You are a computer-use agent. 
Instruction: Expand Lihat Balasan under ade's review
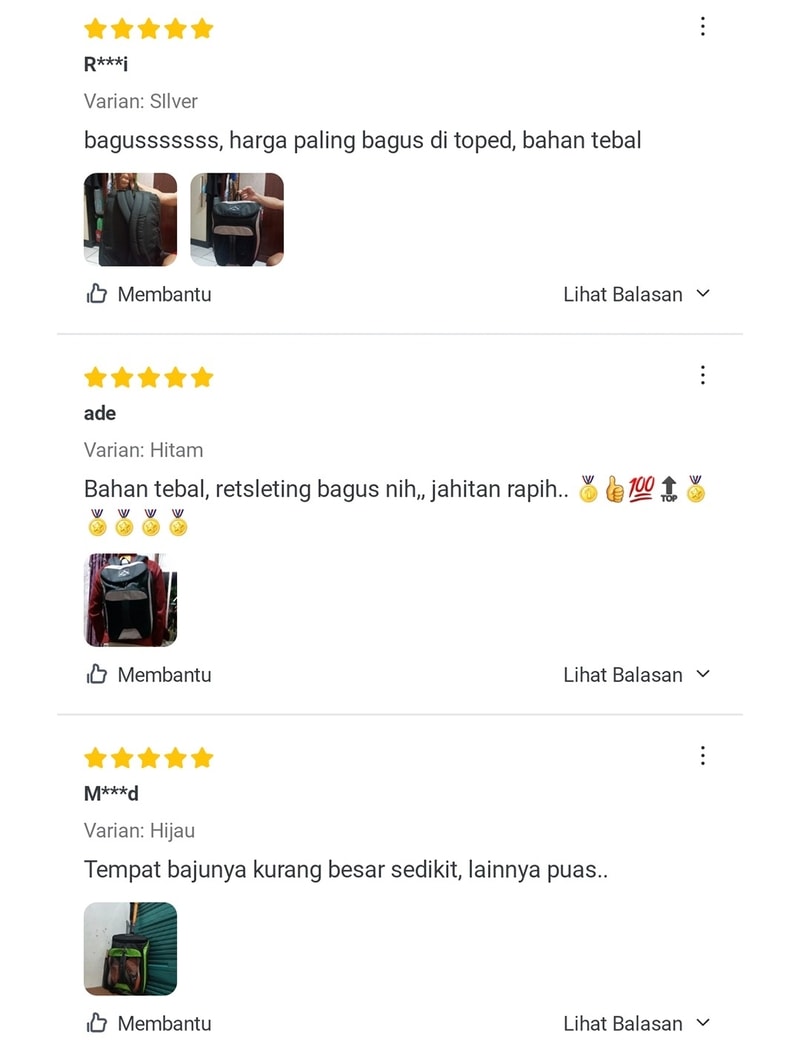click(x=636, y=675)
